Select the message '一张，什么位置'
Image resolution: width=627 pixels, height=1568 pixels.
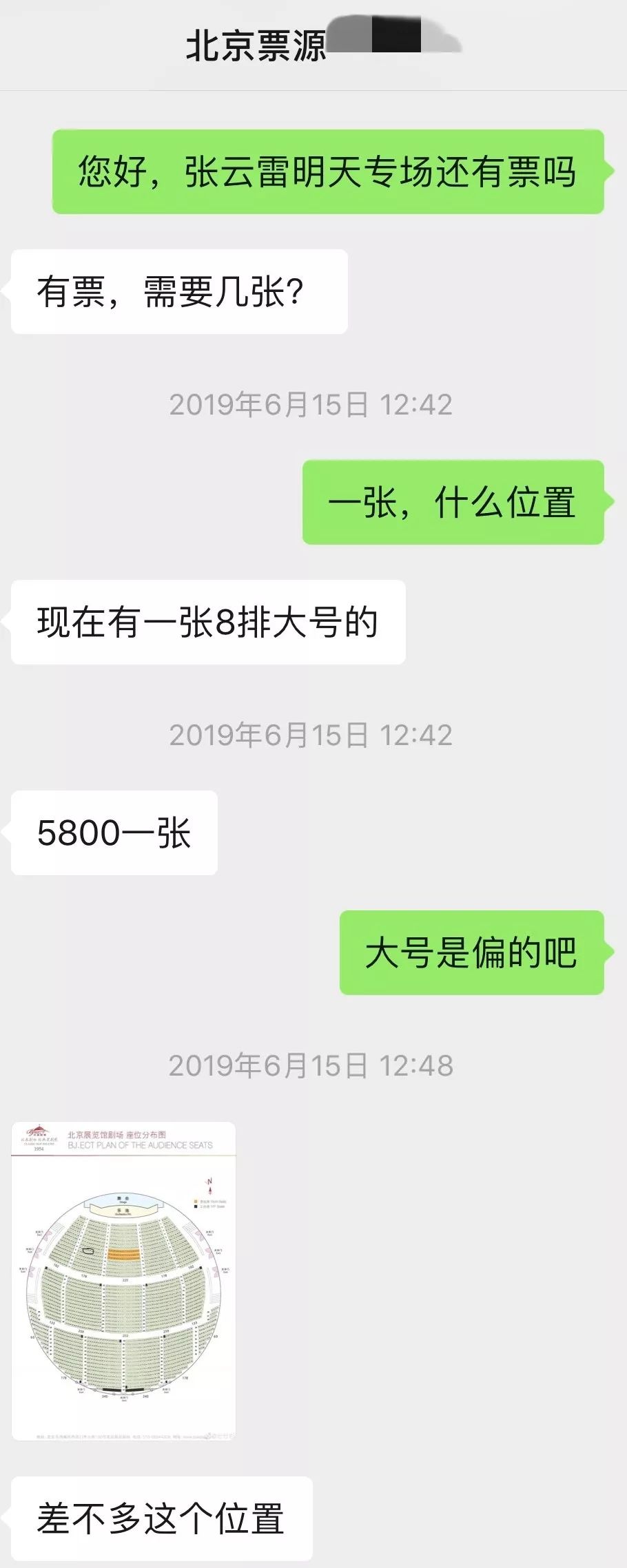coord(453,503)
